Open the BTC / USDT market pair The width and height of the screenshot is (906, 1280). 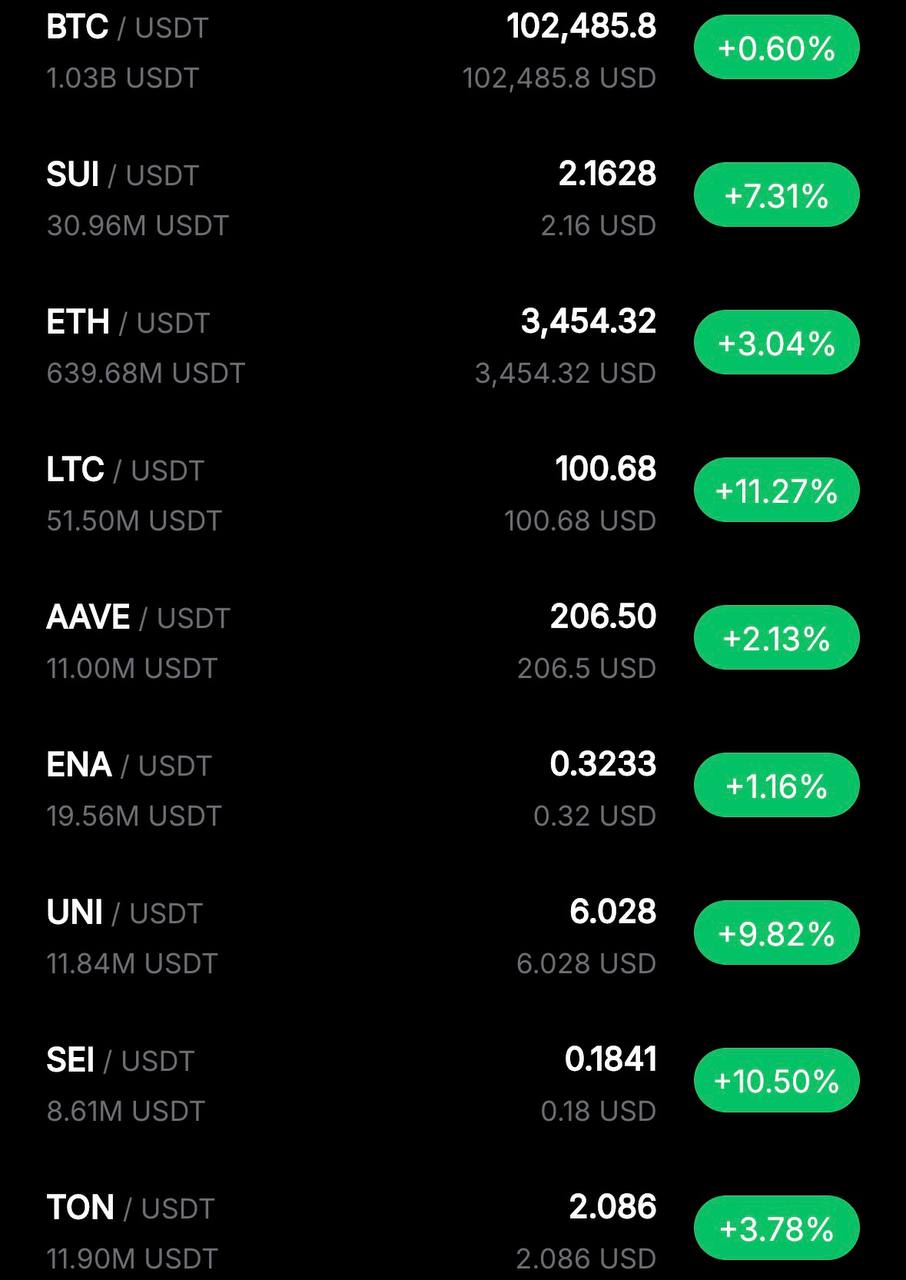point(125,28)
